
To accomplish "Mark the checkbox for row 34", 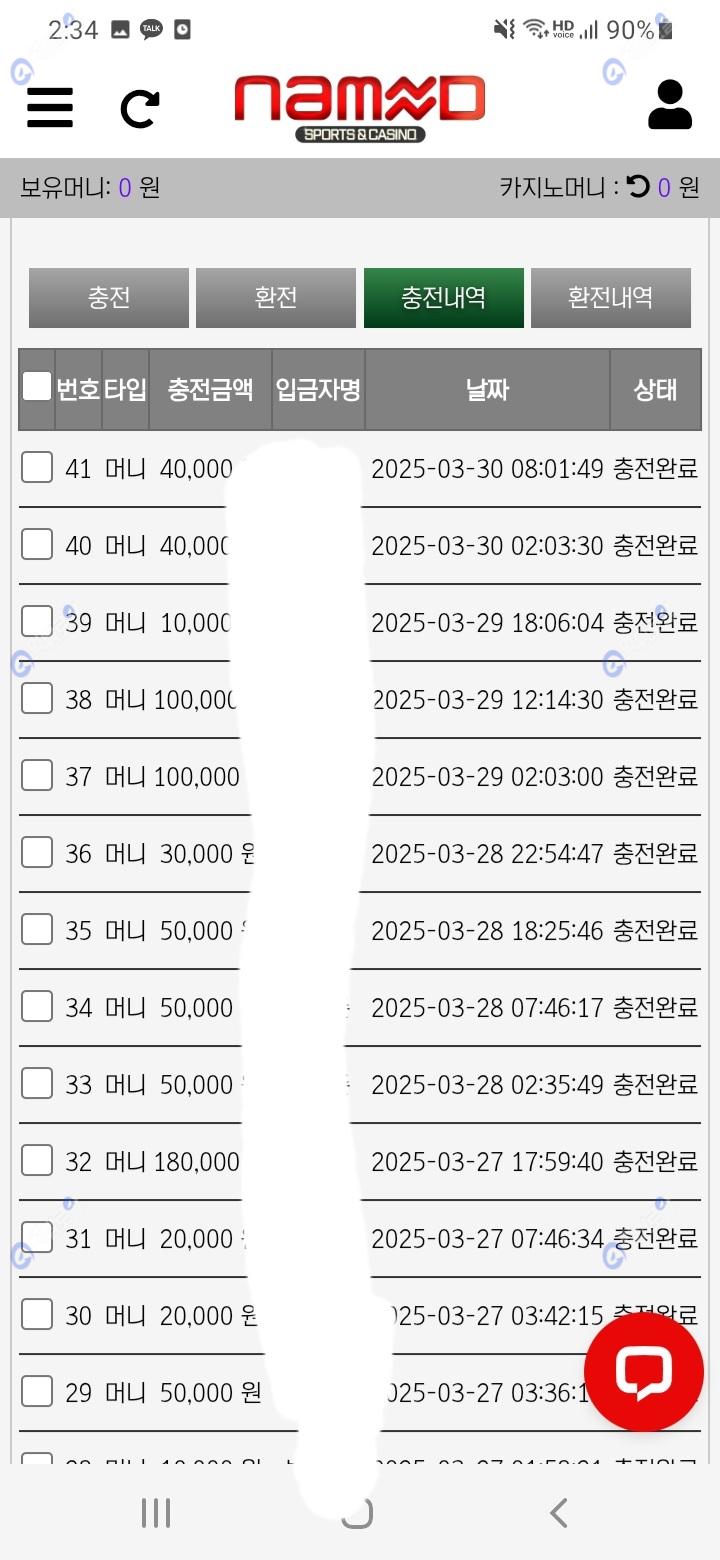I will (37, 1006).
